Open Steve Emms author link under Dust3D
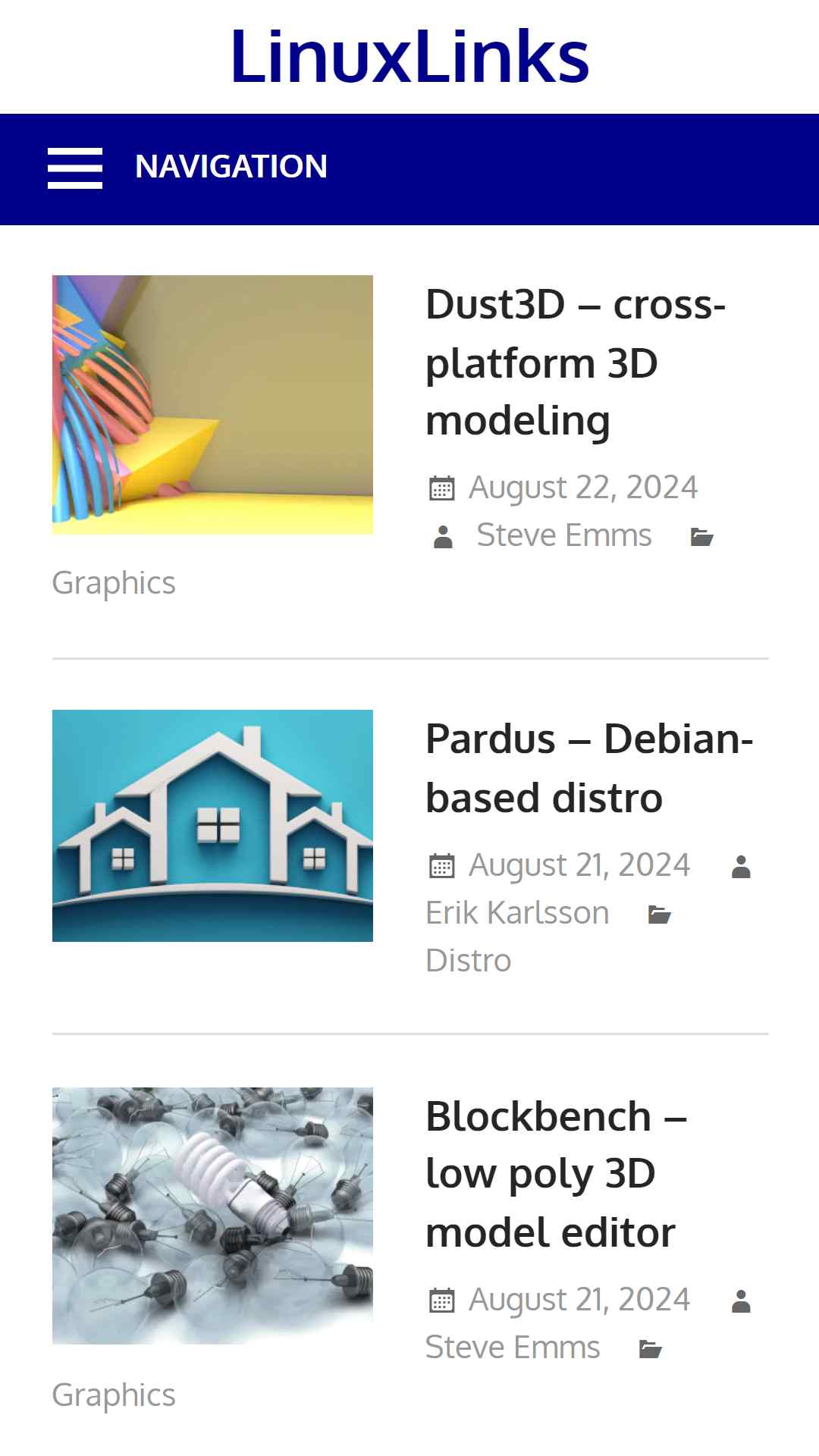The image size is (819, 1456). point(563,535)
